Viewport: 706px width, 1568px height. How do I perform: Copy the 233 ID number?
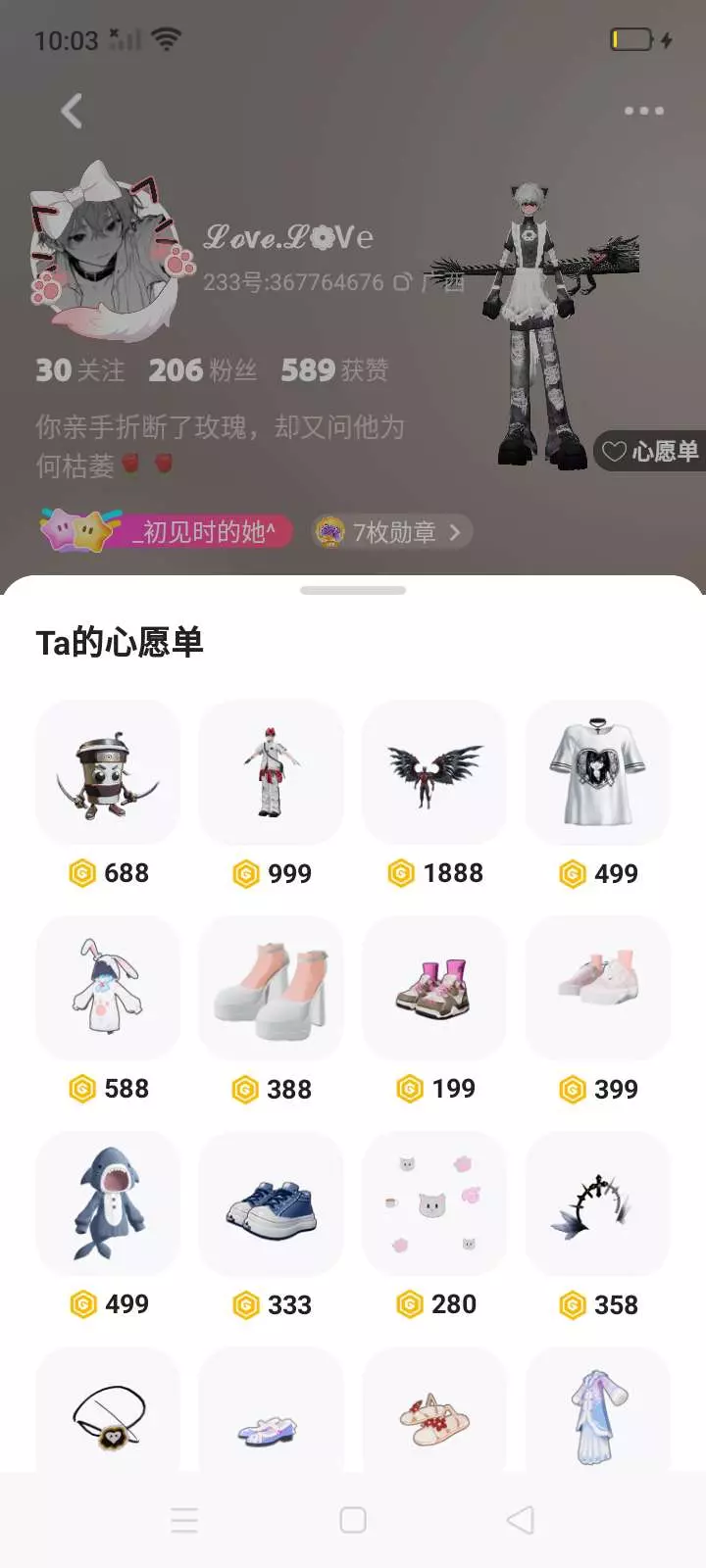pyautogui.click(x=402, y=282)
